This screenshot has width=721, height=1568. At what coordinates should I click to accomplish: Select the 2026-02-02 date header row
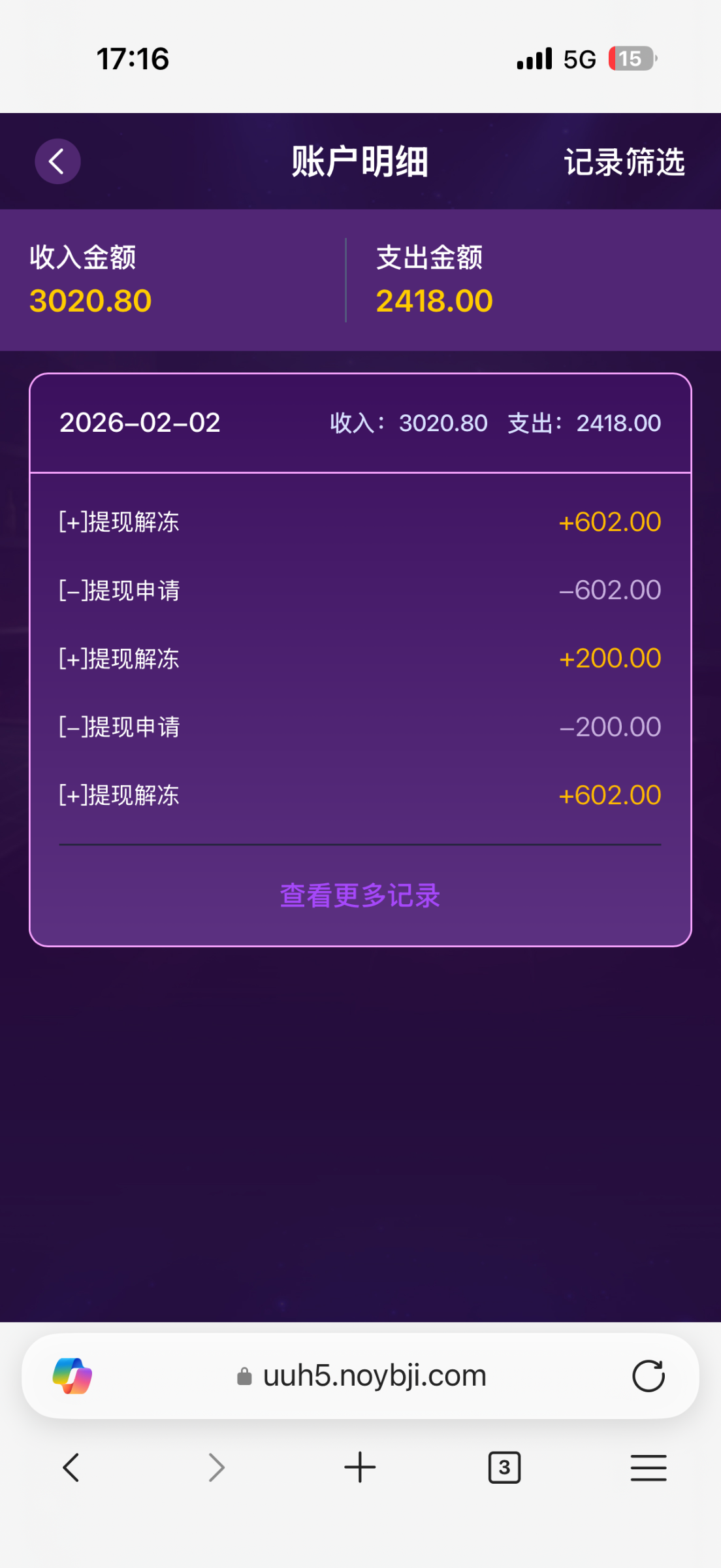pyautogui.click(x=359, y=423)
